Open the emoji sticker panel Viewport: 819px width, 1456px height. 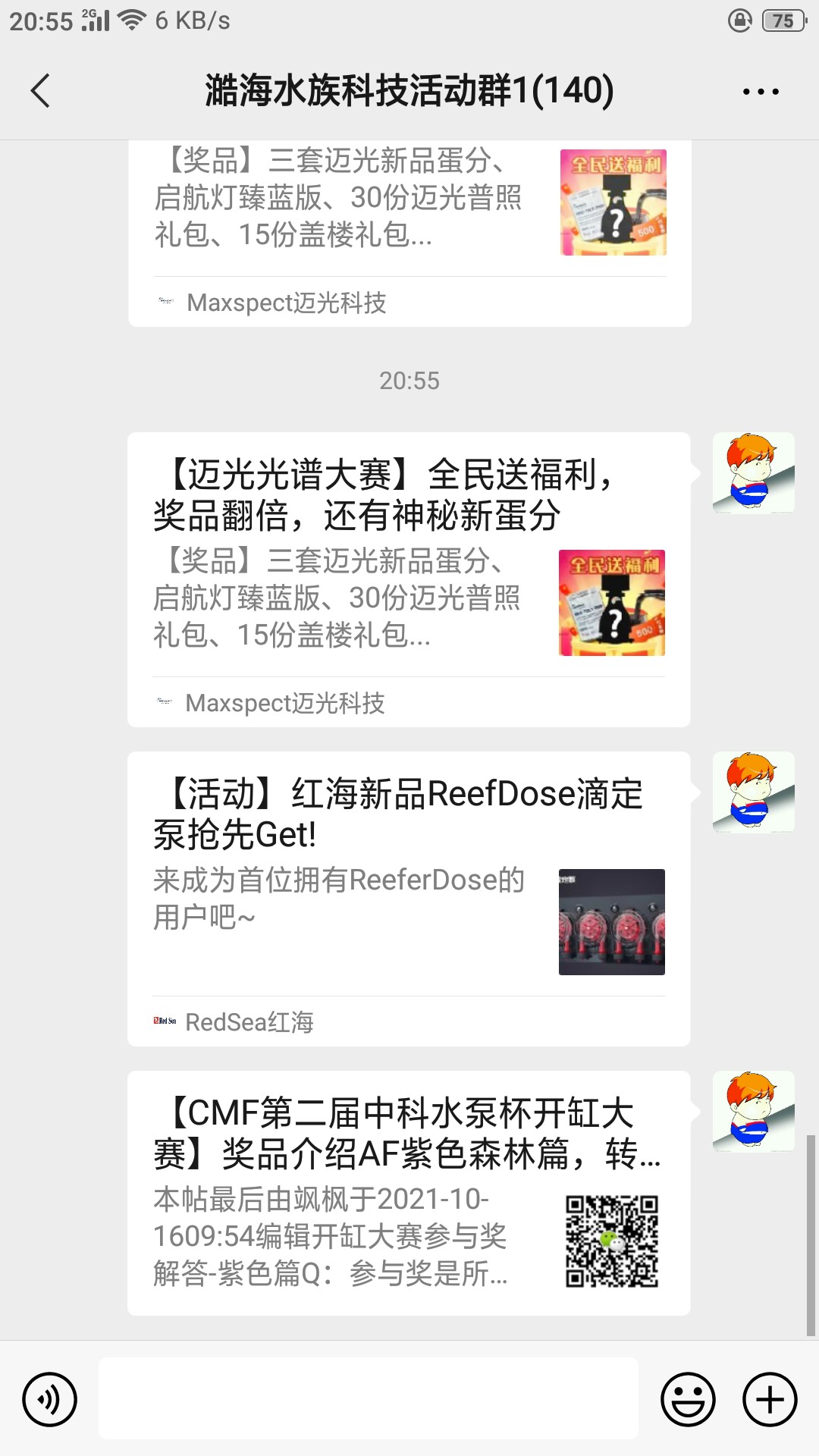pyautogui.click(x=688, y=1399)
